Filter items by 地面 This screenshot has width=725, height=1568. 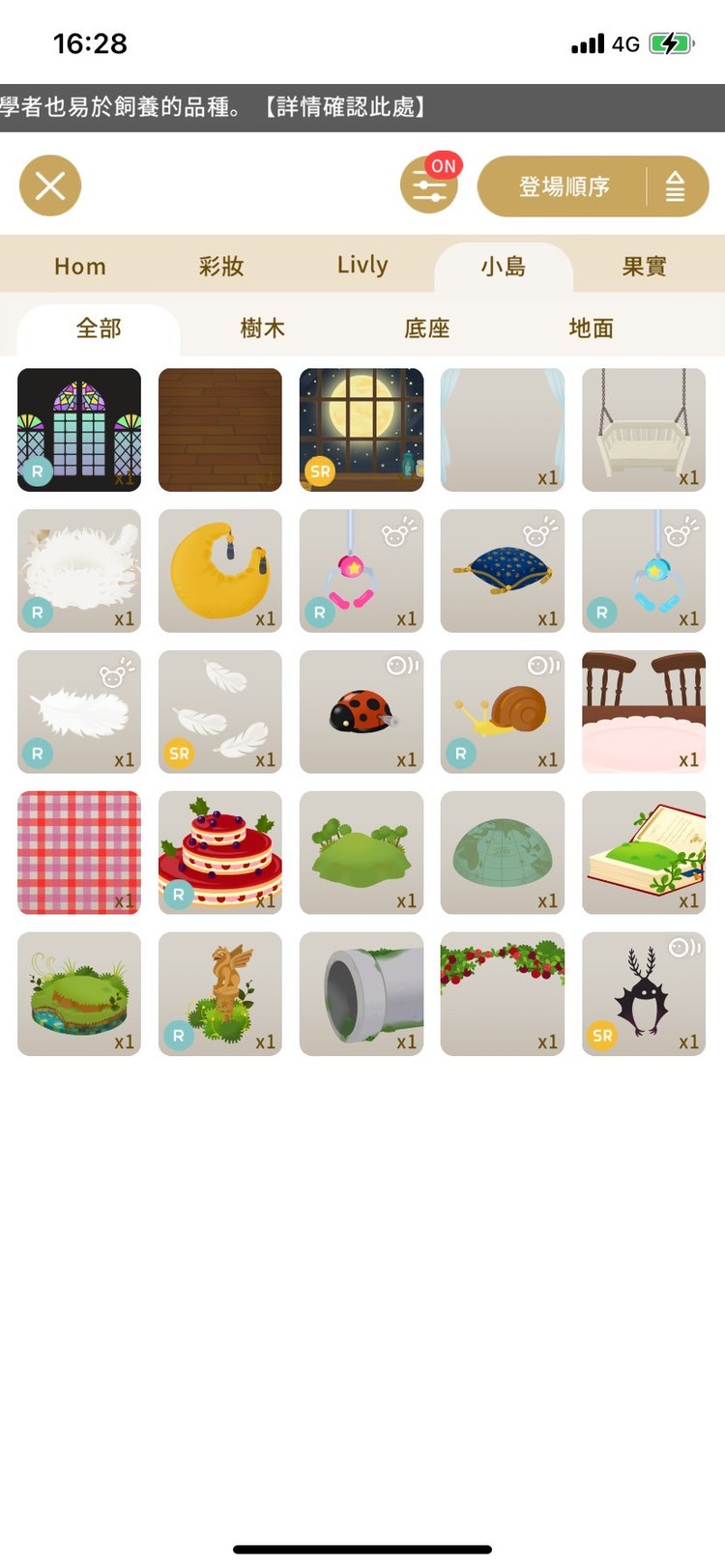[x=592, y=328]
